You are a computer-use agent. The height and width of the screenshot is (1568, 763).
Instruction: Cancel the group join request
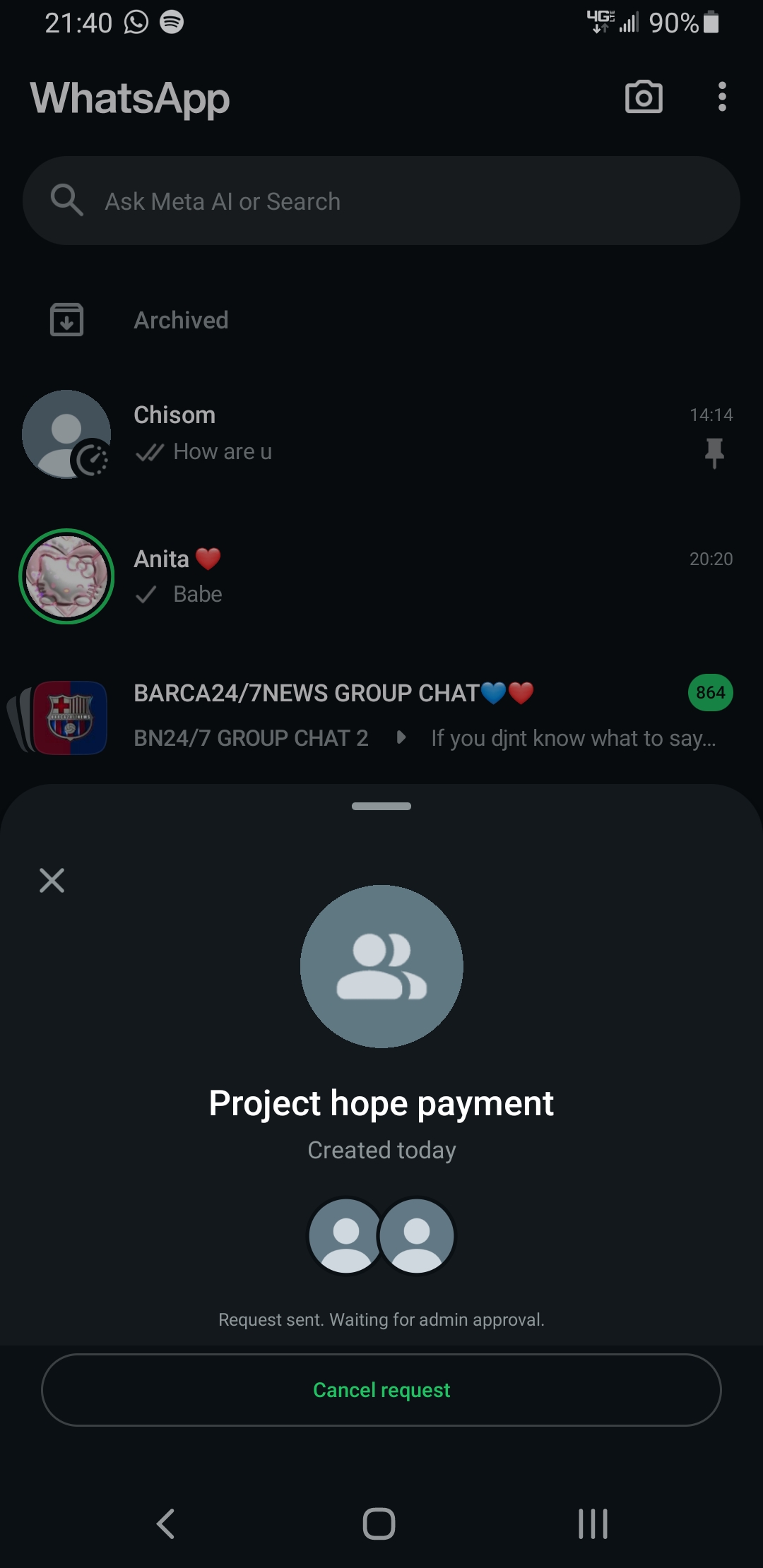tap(381, 1390)
